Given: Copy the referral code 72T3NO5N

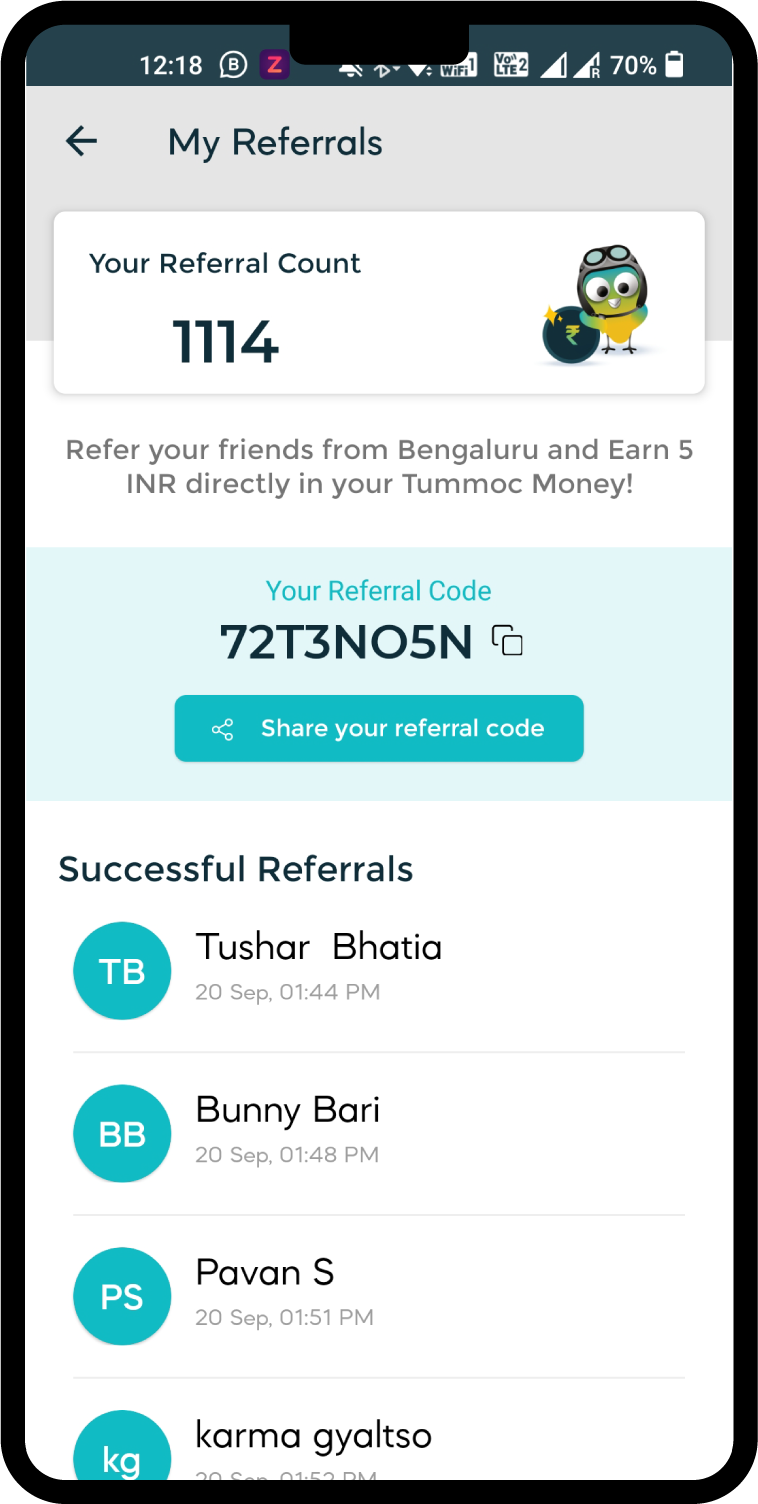Looking at the screenshot, I should pos(508,640).
